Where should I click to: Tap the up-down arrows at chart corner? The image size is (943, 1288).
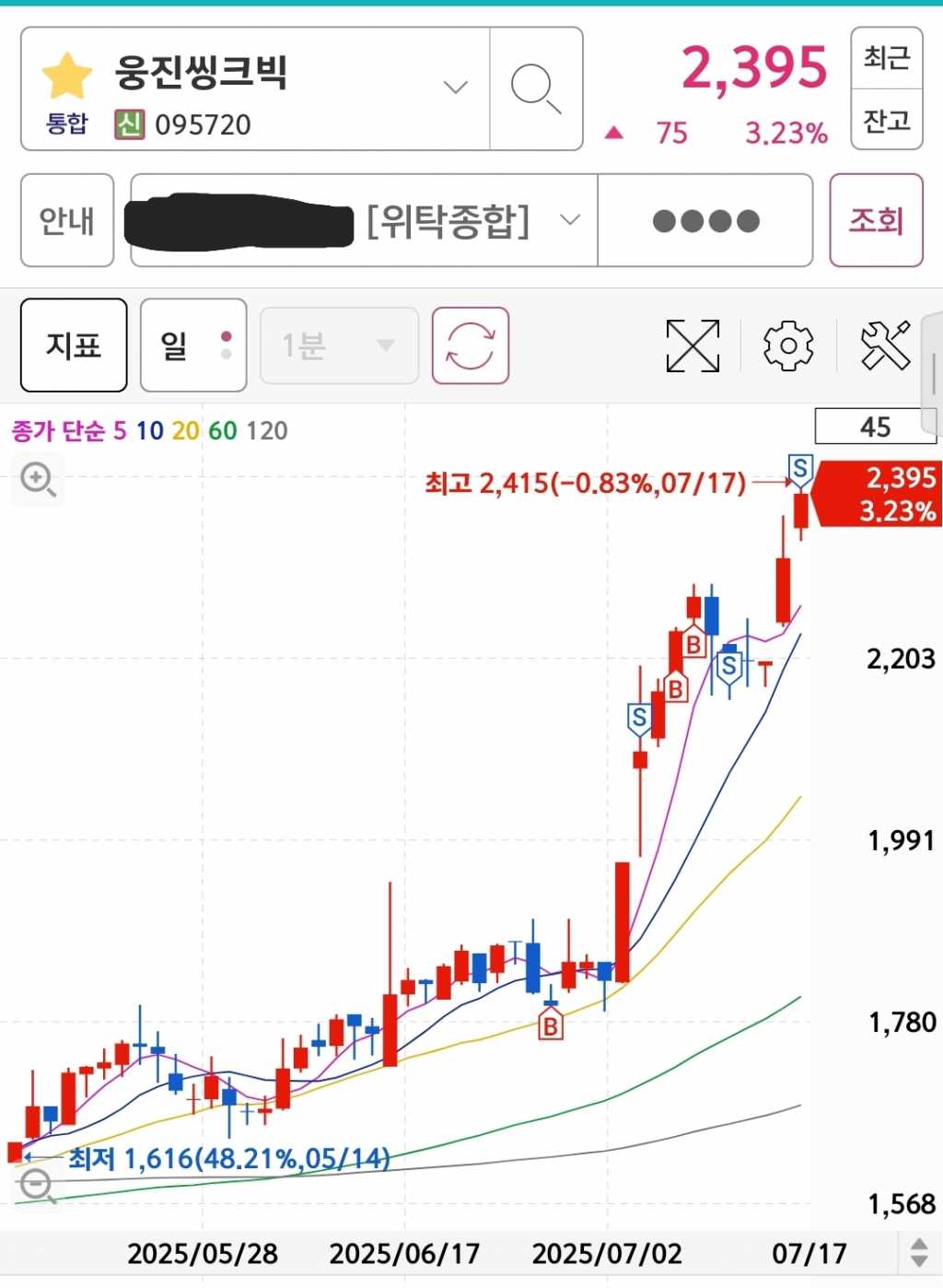tap(919, 1253)
